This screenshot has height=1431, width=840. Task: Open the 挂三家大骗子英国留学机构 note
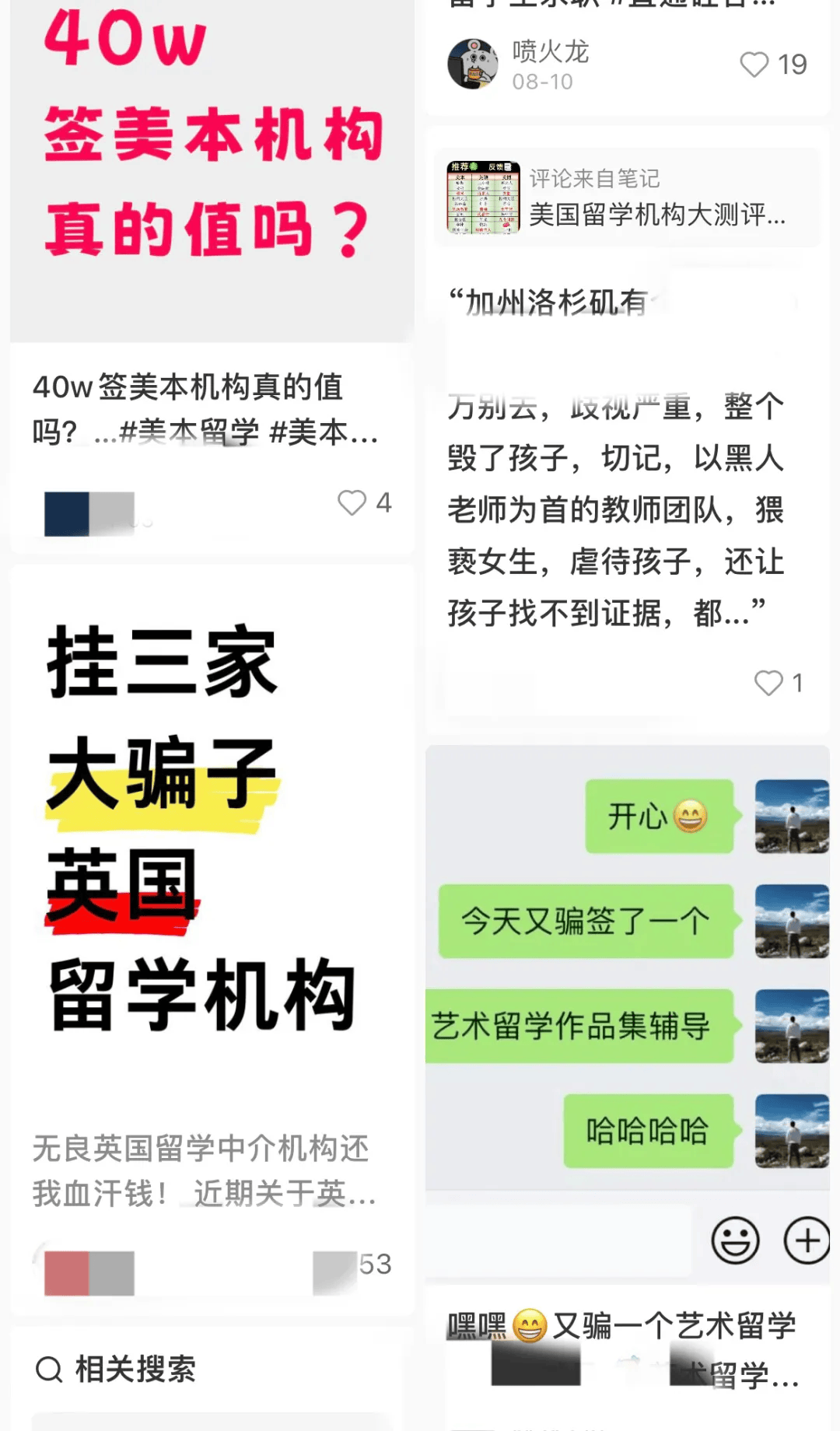point(212,832)
